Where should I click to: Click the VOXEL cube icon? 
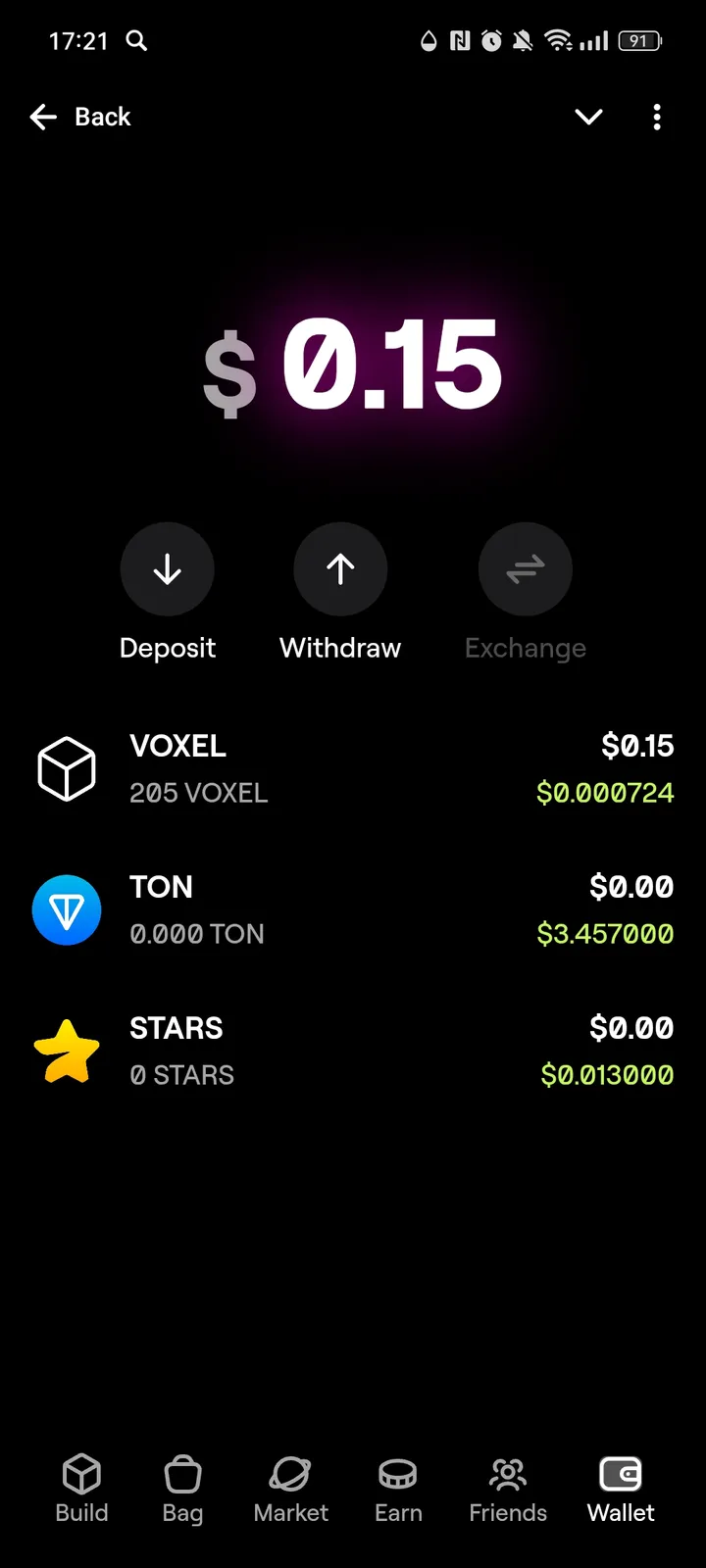click(67, 768)
